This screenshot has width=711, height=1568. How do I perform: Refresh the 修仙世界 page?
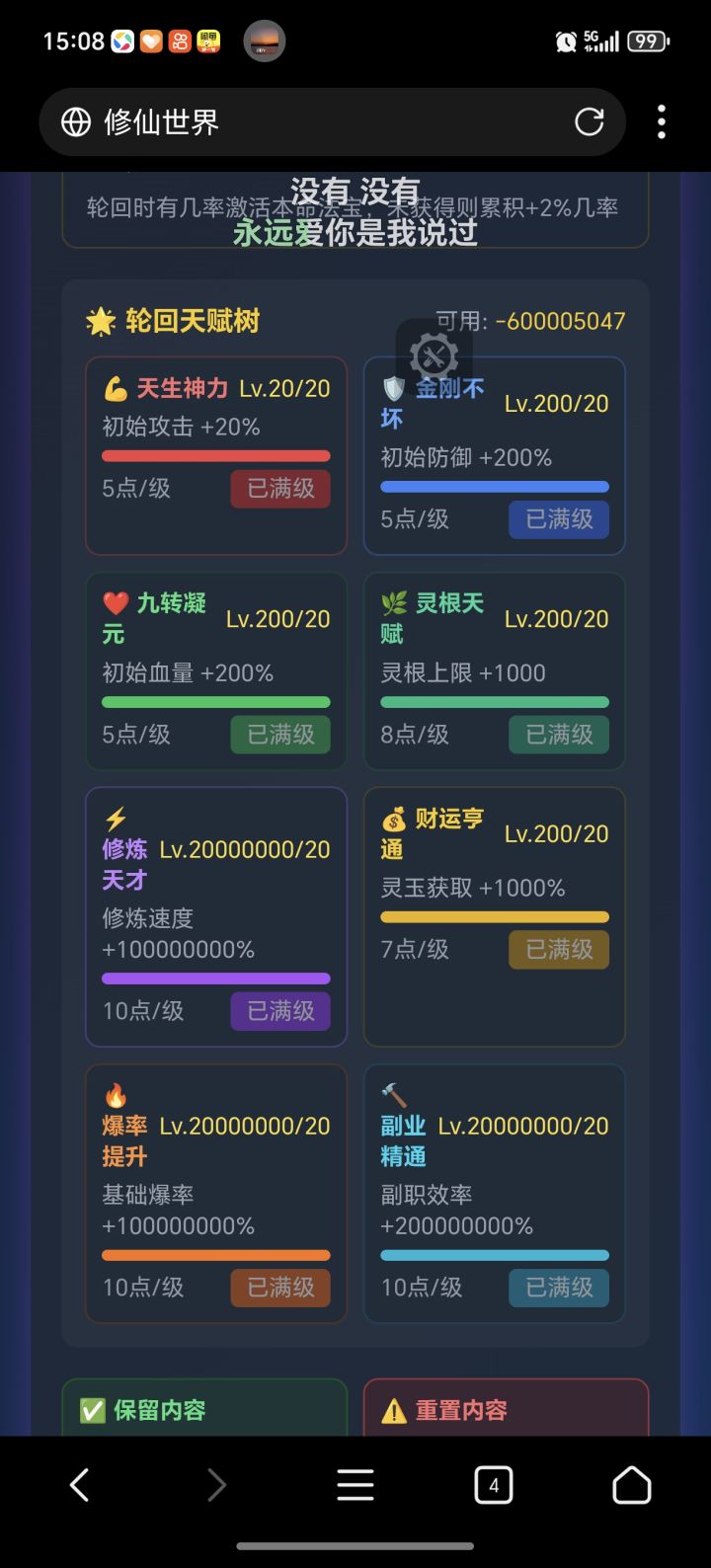(588, 120)
